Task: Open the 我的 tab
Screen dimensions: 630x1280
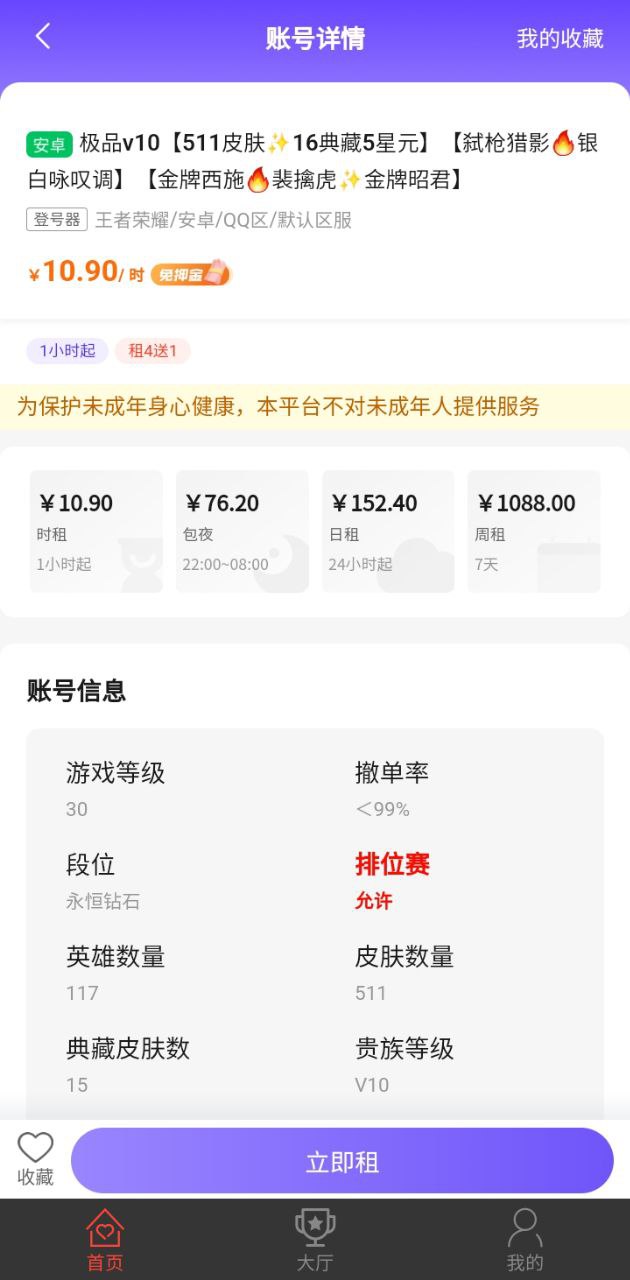Action: (x=525, y=1240)
